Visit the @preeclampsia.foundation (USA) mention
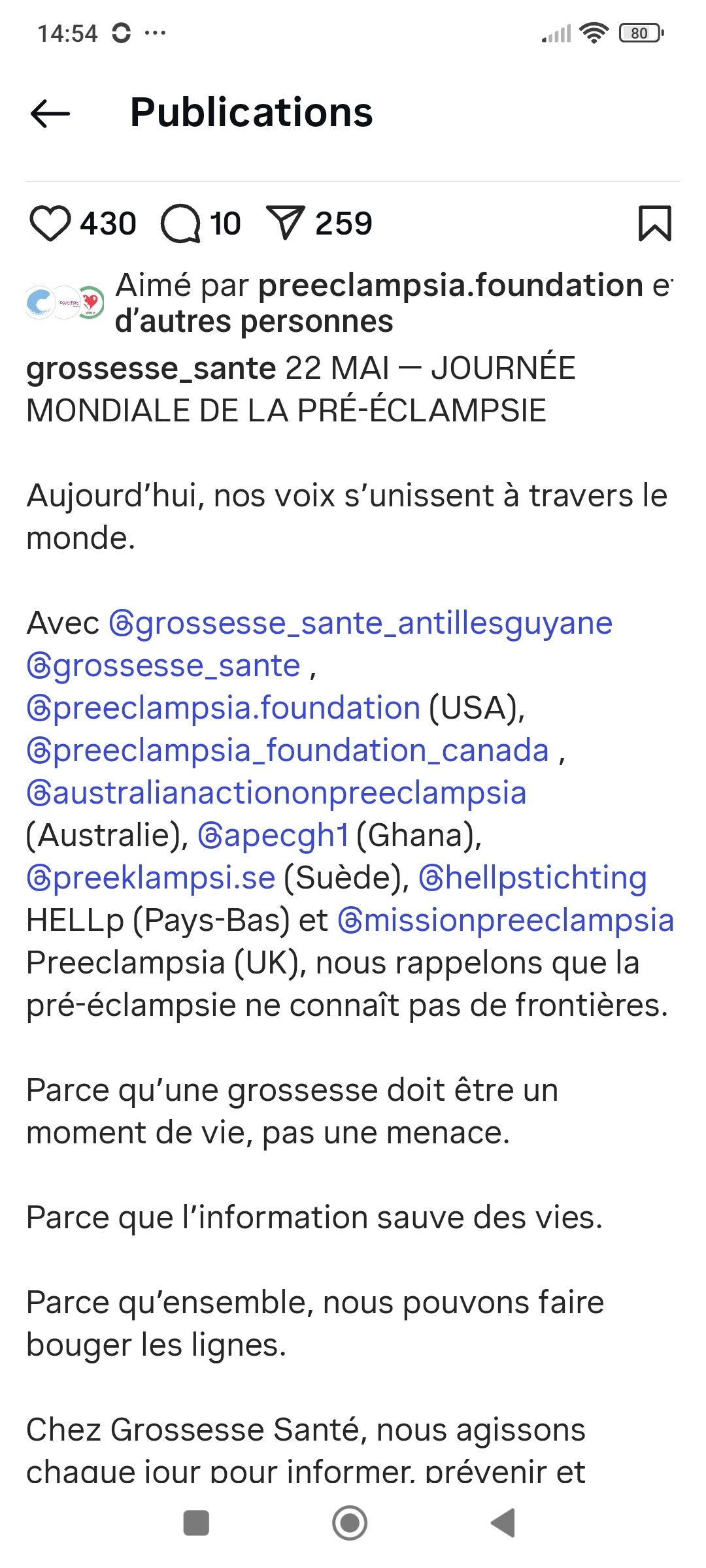 (x=224, y=708)
